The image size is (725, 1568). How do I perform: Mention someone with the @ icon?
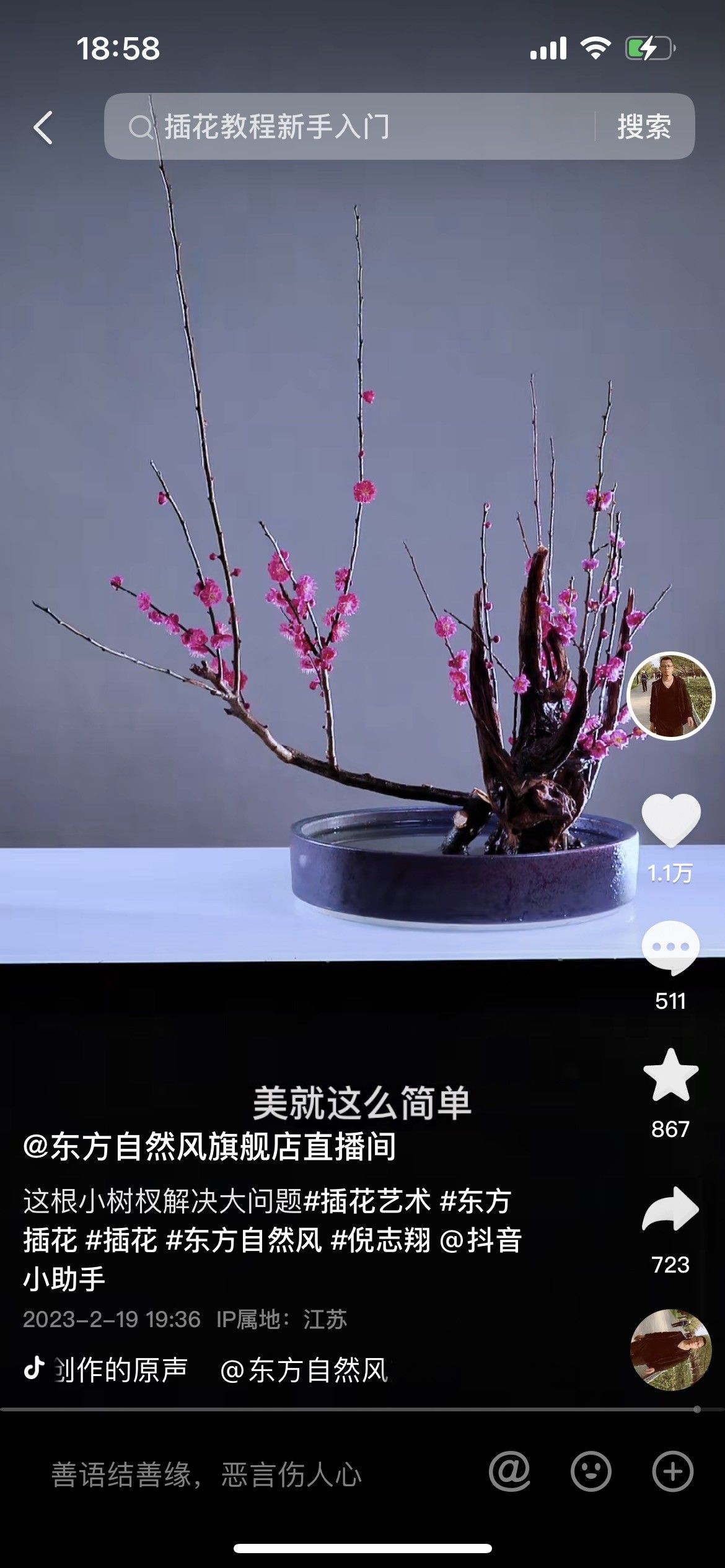[509, 1471]
